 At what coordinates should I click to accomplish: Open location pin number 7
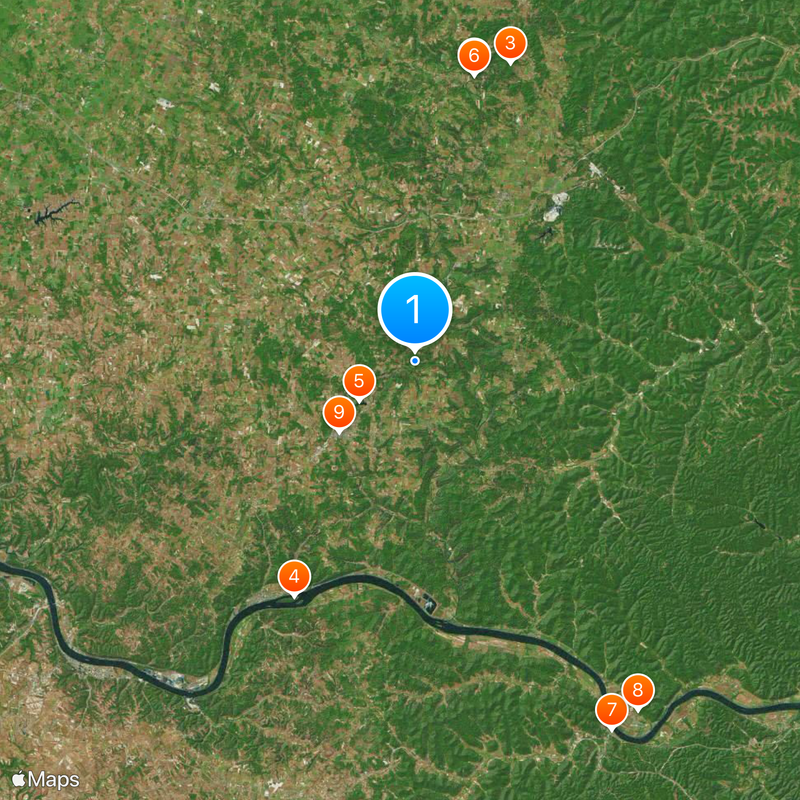click(611, 710)
